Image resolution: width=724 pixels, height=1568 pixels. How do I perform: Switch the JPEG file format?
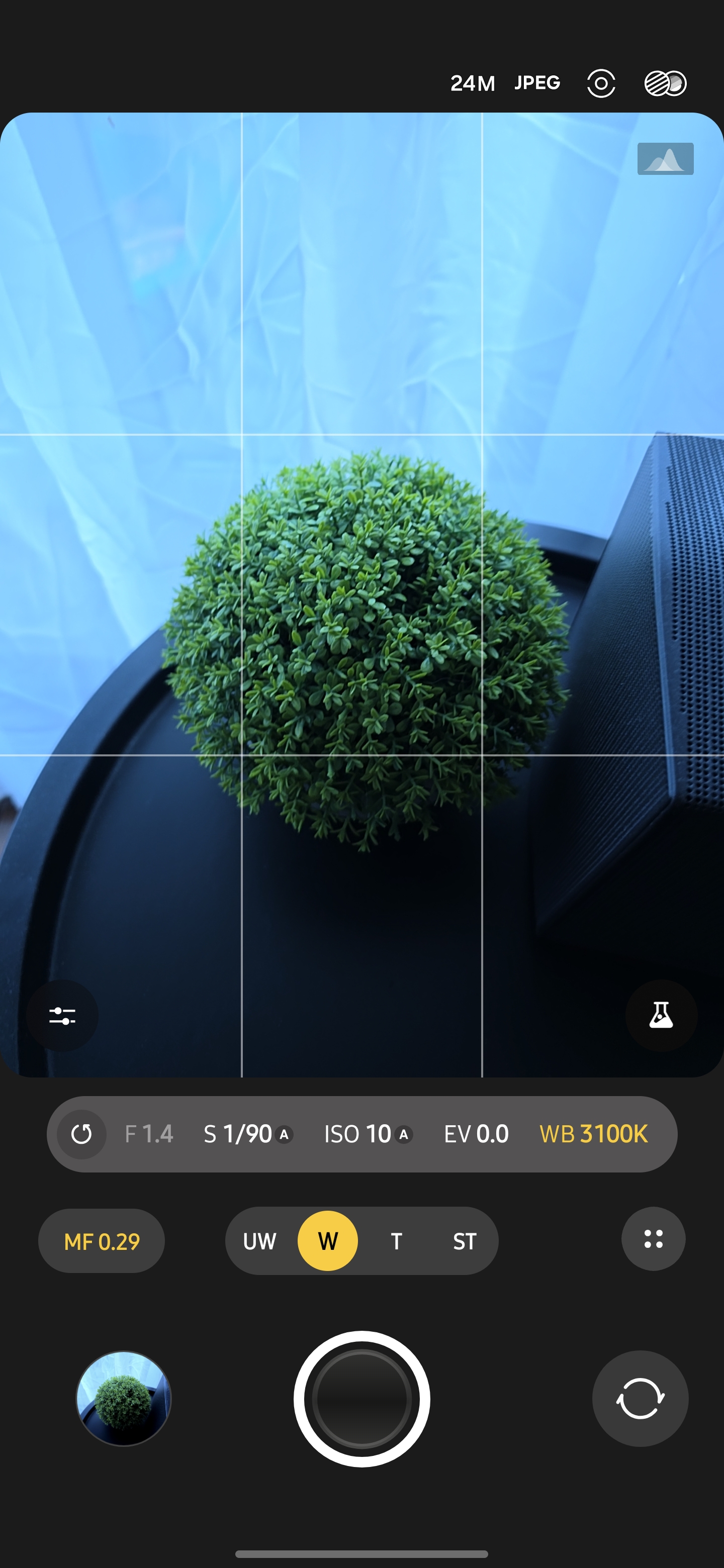coord(536,83)
